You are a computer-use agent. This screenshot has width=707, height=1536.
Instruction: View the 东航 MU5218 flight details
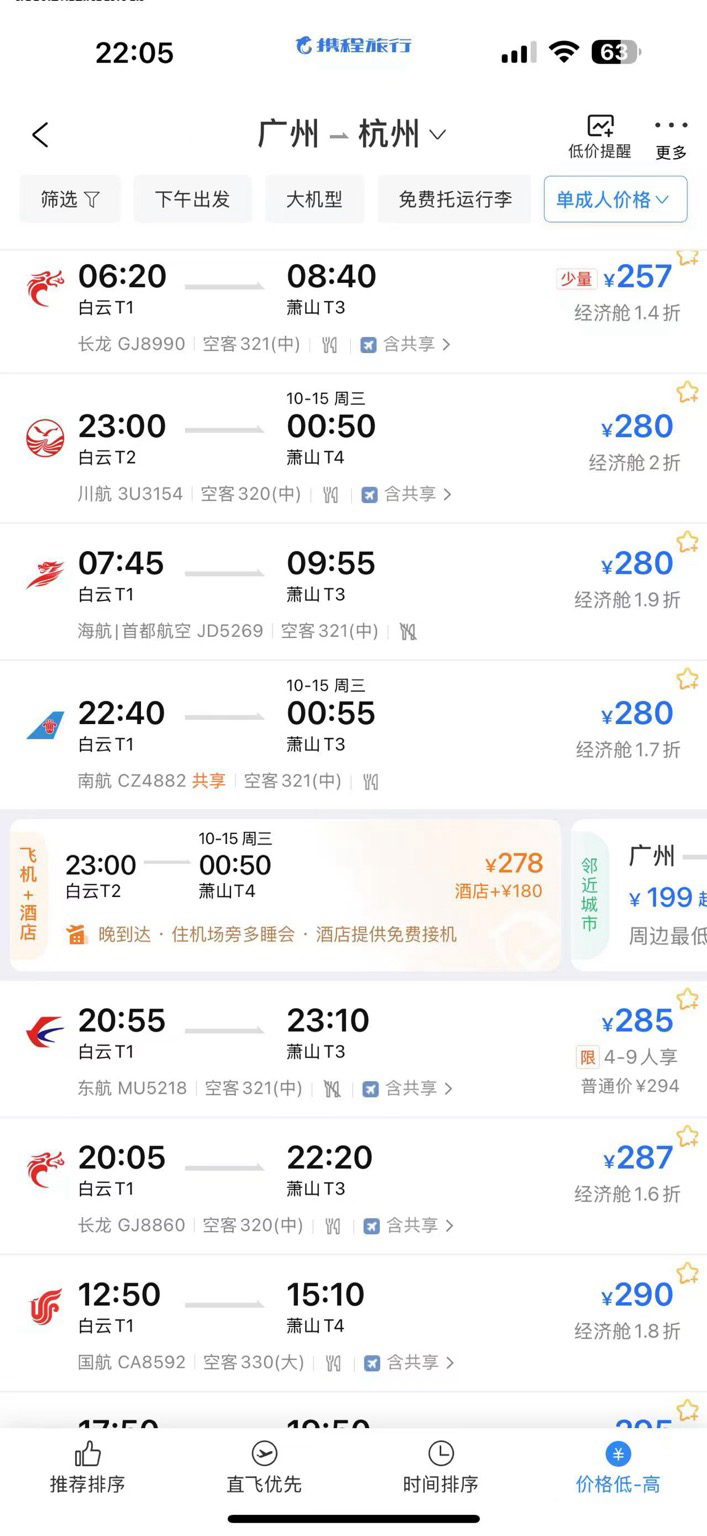coord(350,1050)
